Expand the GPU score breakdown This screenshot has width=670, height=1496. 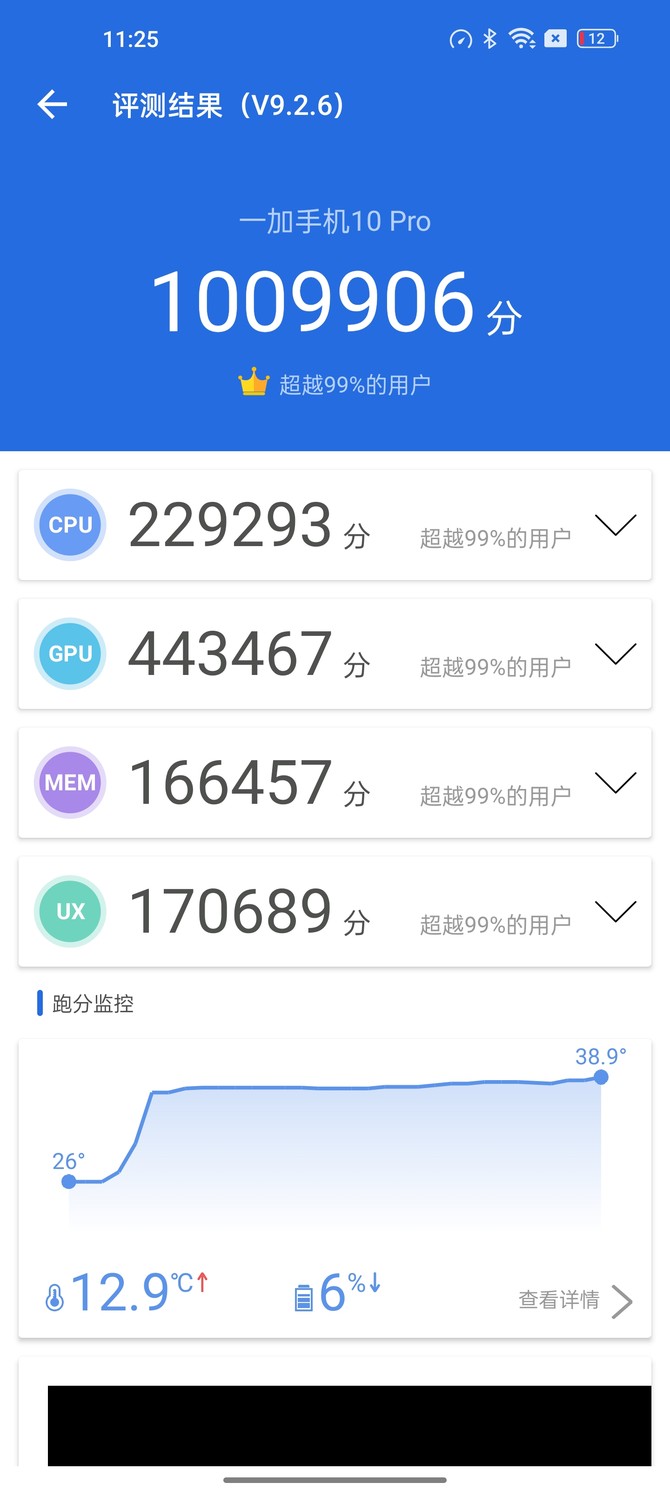coord(615,654)
